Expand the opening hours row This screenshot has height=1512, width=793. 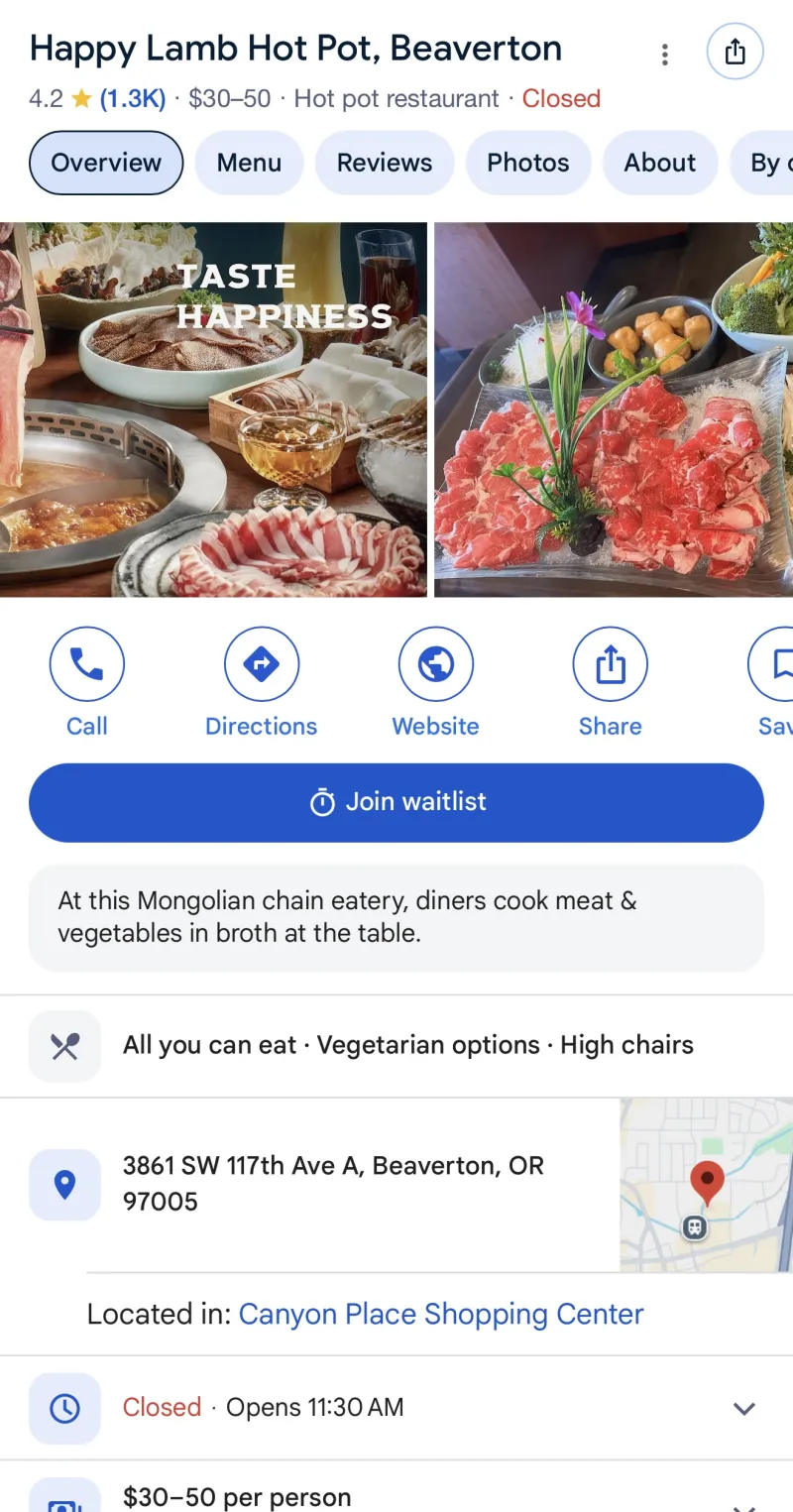click(743, 1408)
